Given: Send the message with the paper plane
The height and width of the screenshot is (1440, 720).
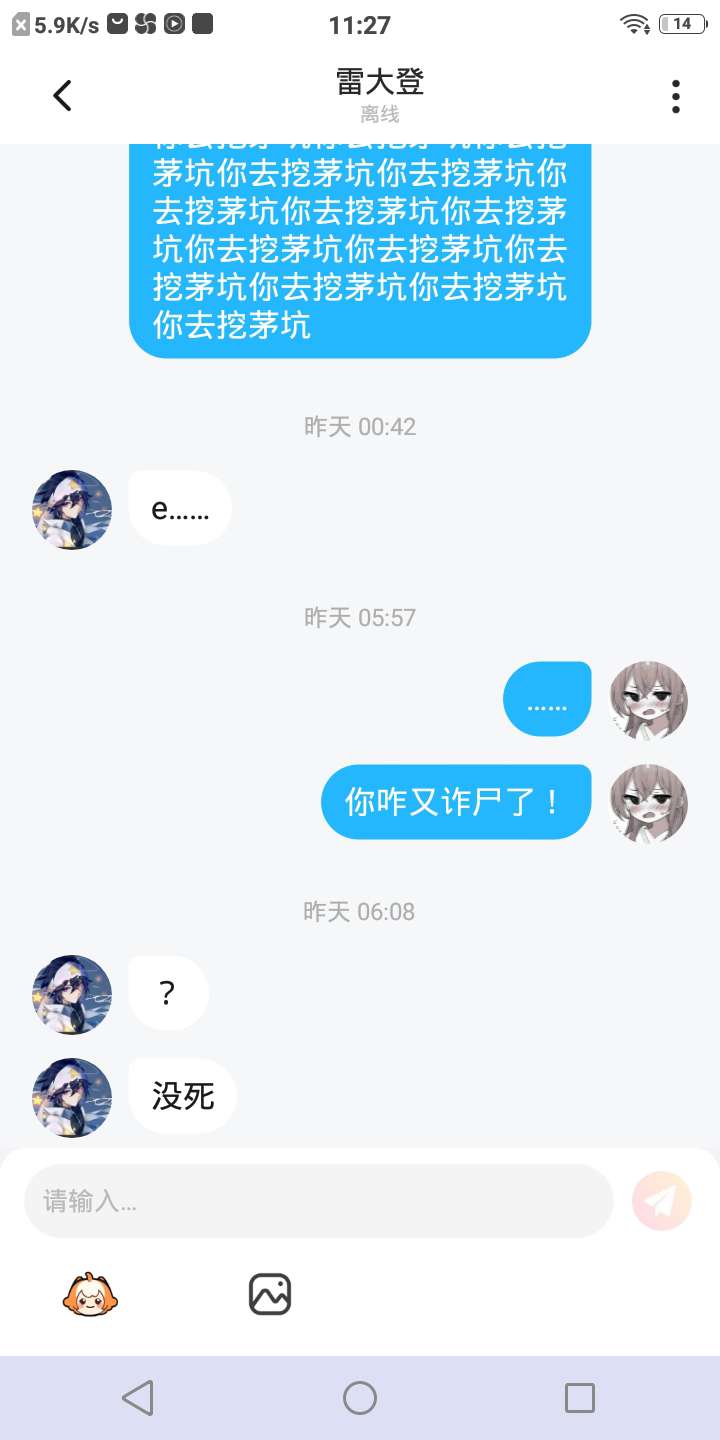Looking at the screenshot, I should [662, 1200].
